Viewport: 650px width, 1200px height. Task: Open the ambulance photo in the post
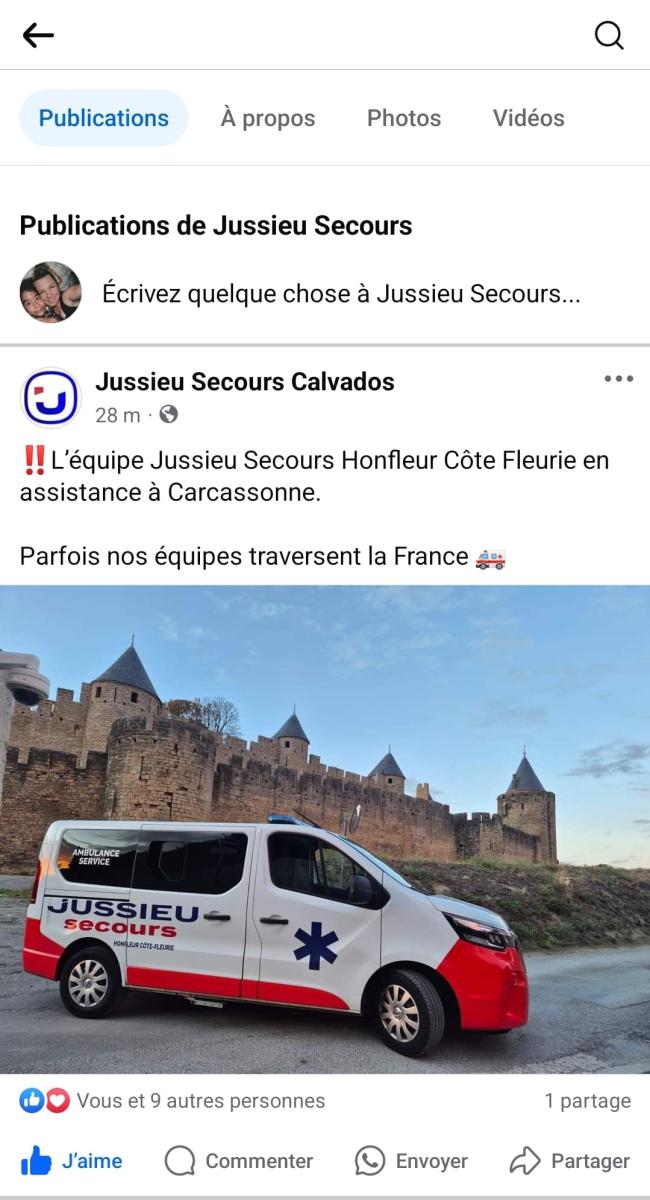[x=325, y=830]
